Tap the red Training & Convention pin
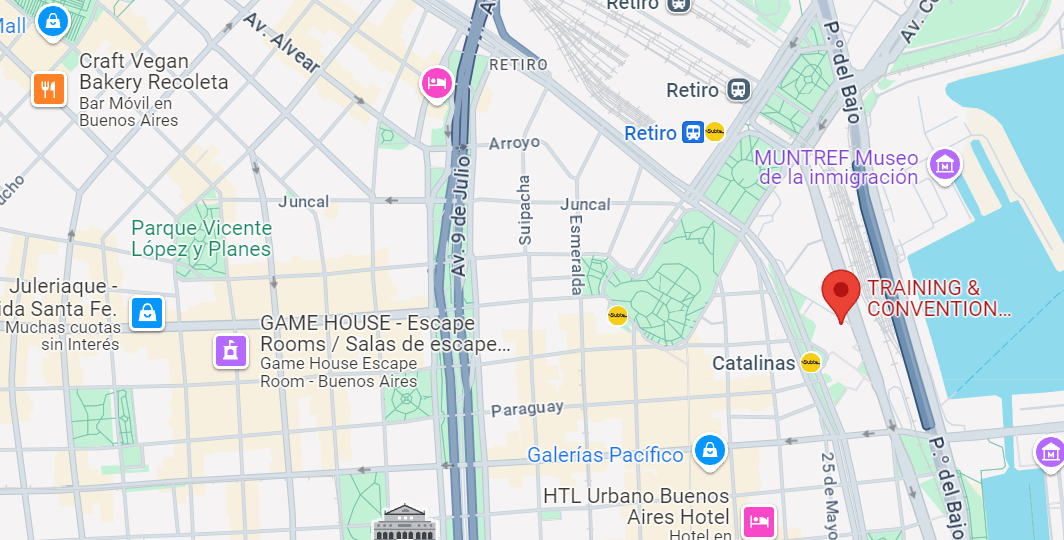The height and width of the screenshot is (540, 1064). point(841,291)
